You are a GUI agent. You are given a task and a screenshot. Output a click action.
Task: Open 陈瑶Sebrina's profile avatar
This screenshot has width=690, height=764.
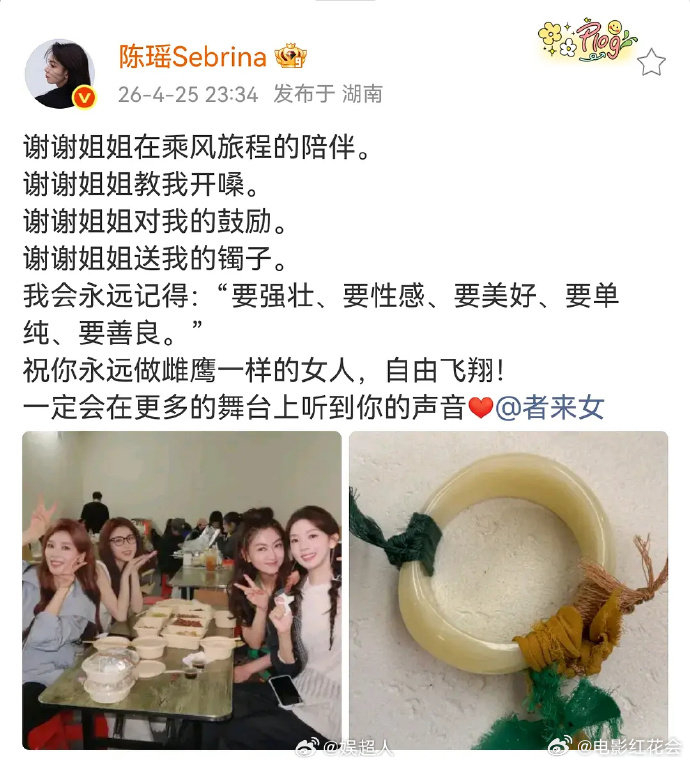coord(59,73)
